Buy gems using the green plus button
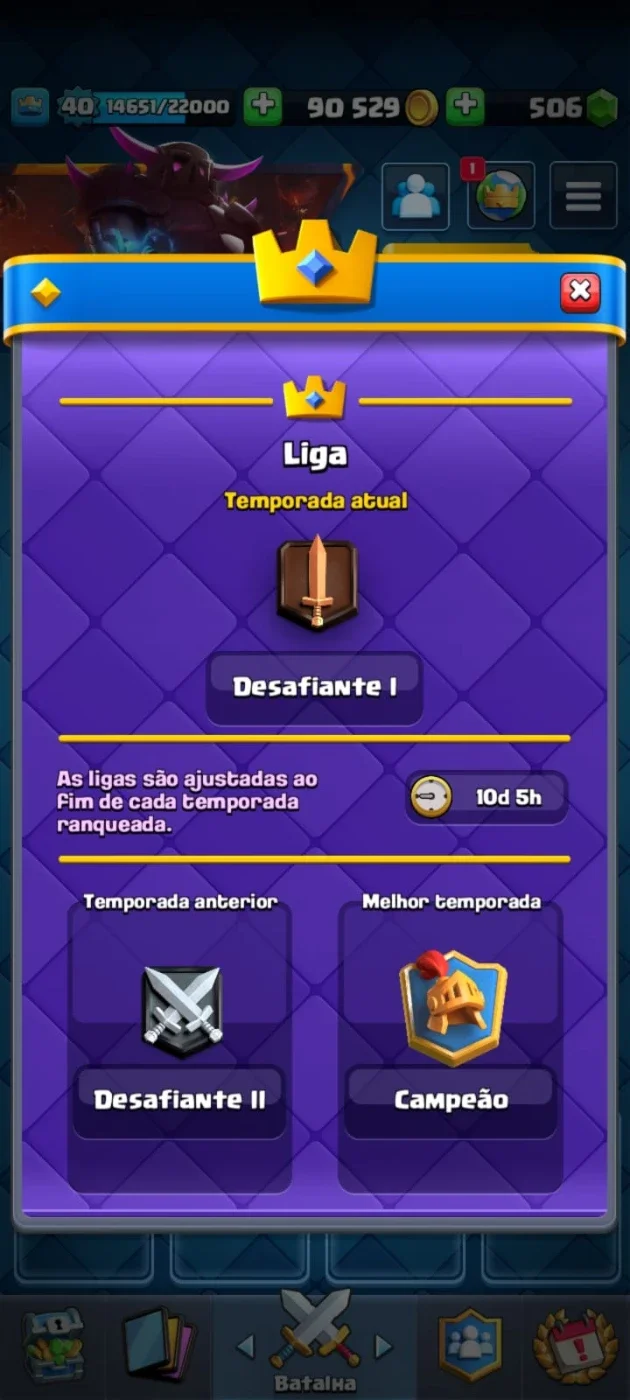Viewport: 630px width, 1400px height. click(465, 107)
